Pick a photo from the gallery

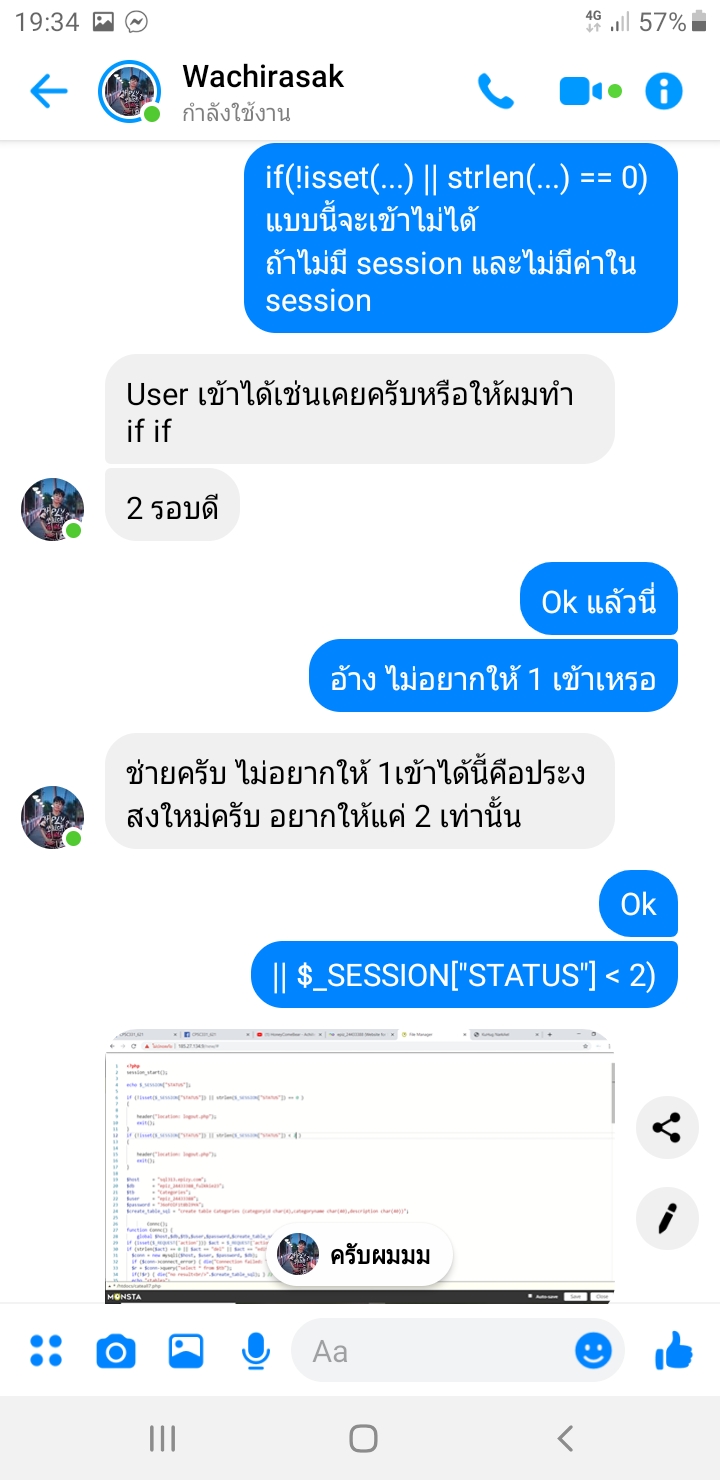pyautogui.click(x=186, y=1351)
